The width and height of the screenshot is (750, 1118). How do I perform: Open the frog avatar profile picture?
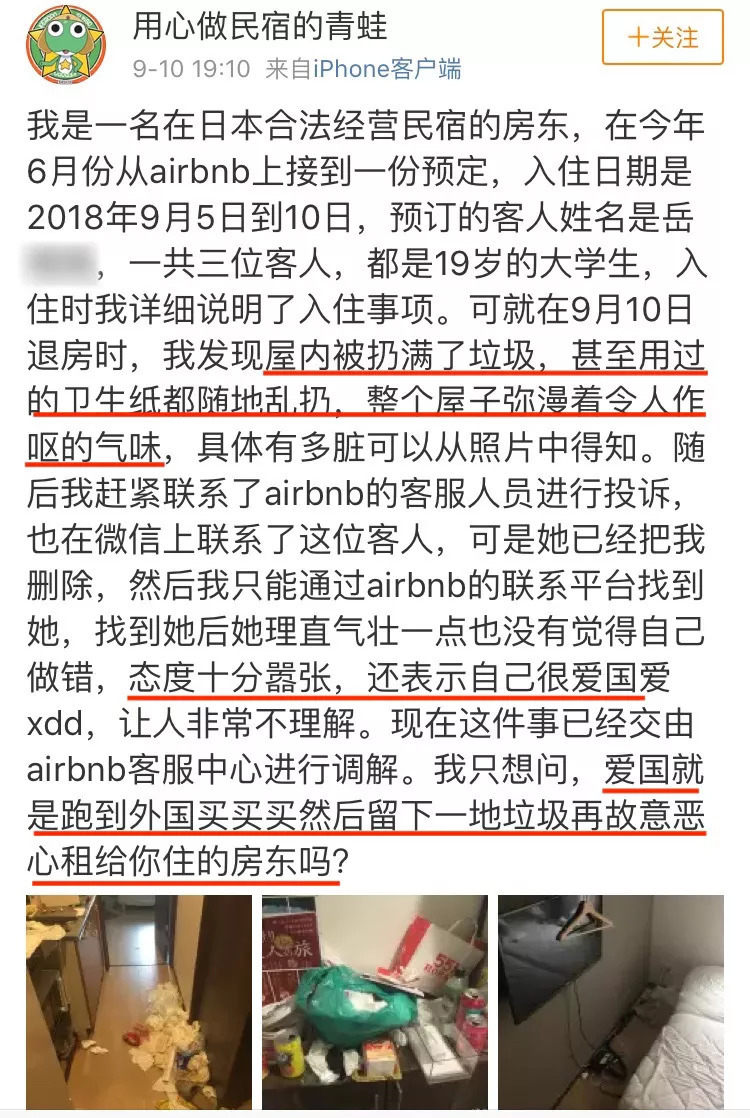[x=66, y=43]
